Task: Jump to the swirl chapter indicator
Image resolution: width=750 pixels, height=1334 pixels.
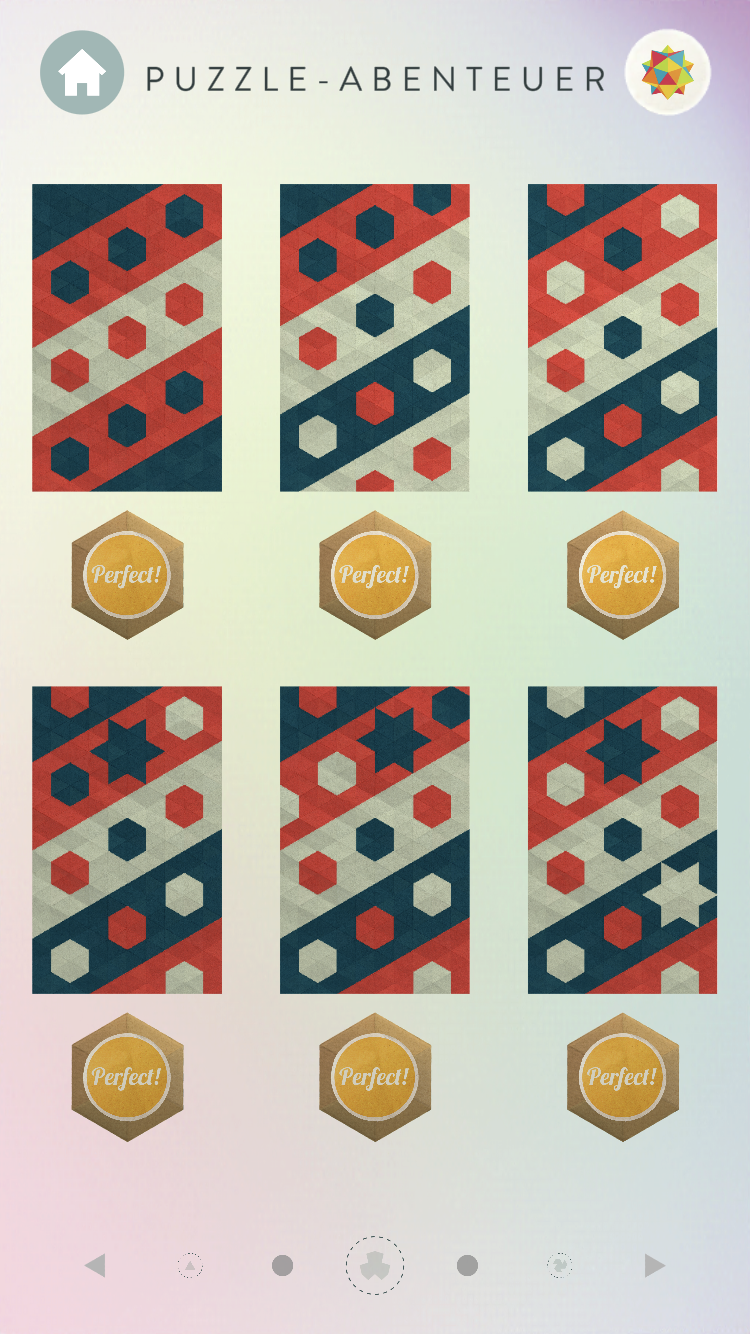Action: tap(560, 1266)
